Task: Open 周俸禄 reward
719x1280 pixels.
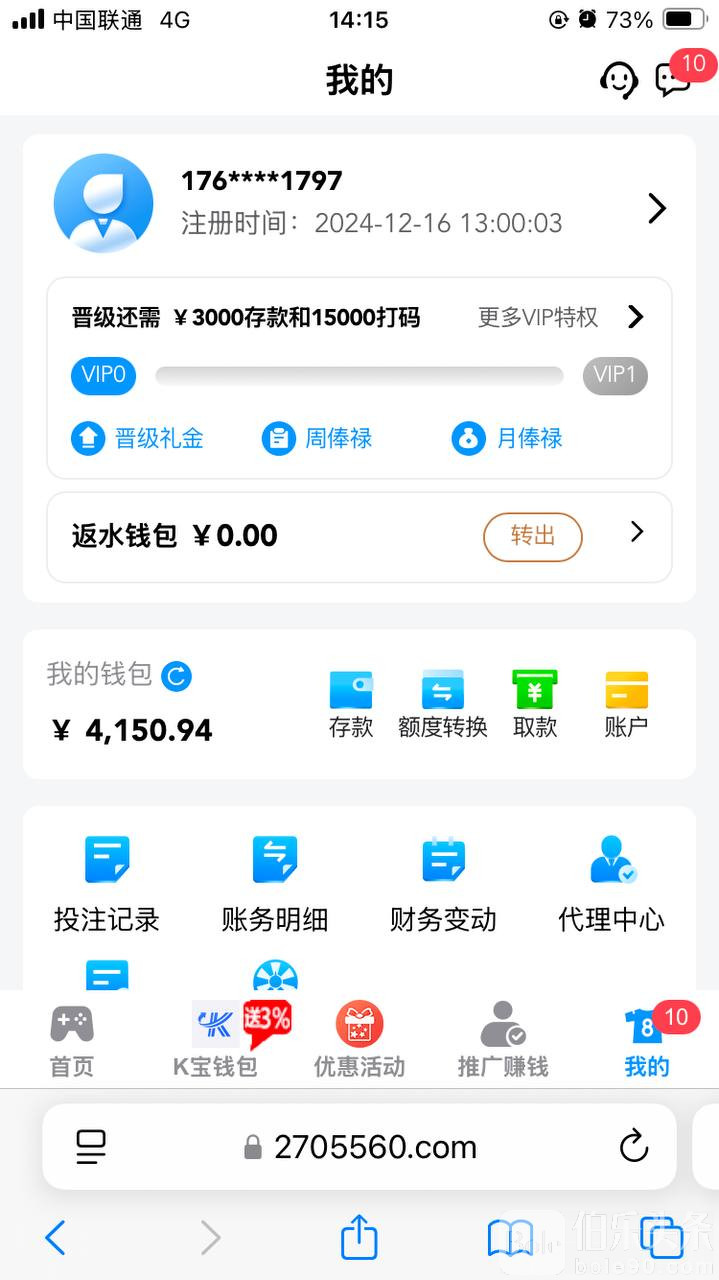Action: [317, 438]
